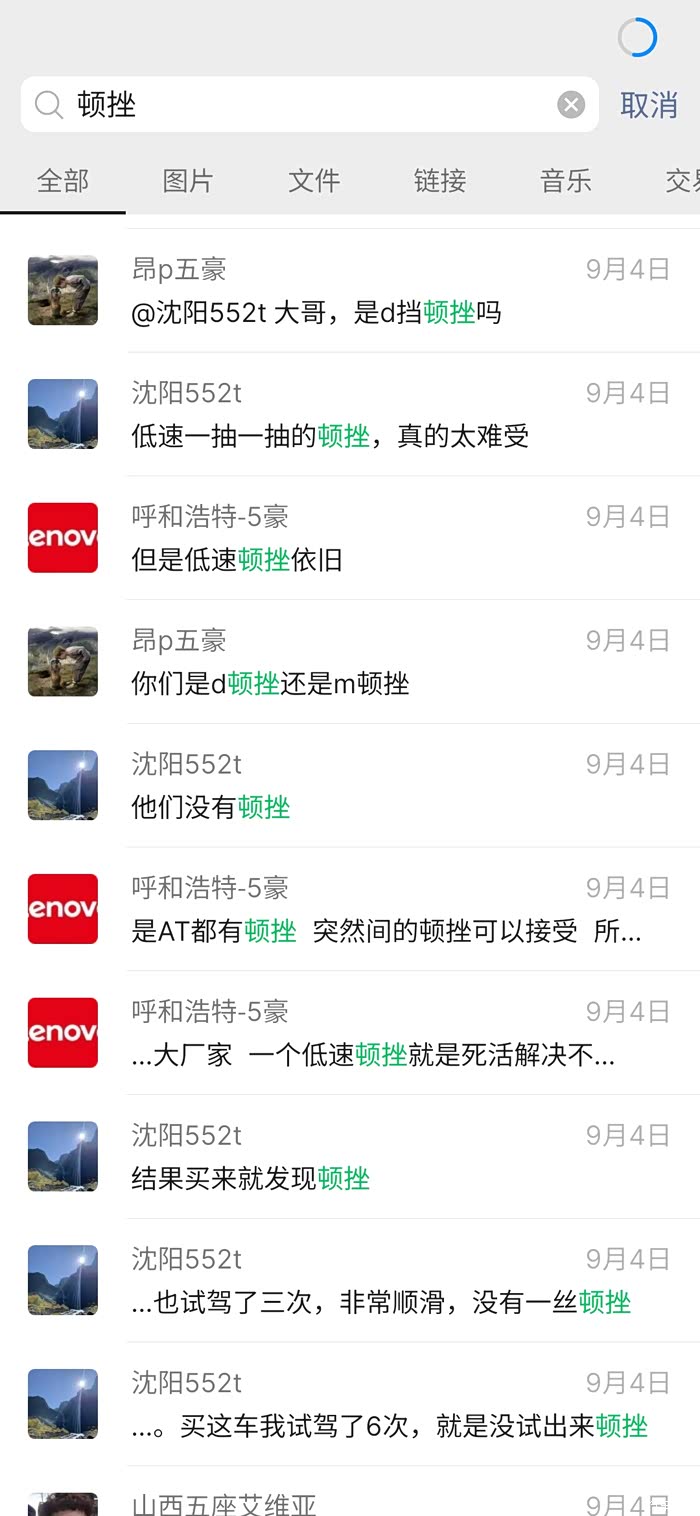700x1516 pixels.
Task: Select the 链接 tab
Action: (x=440, y=180)
